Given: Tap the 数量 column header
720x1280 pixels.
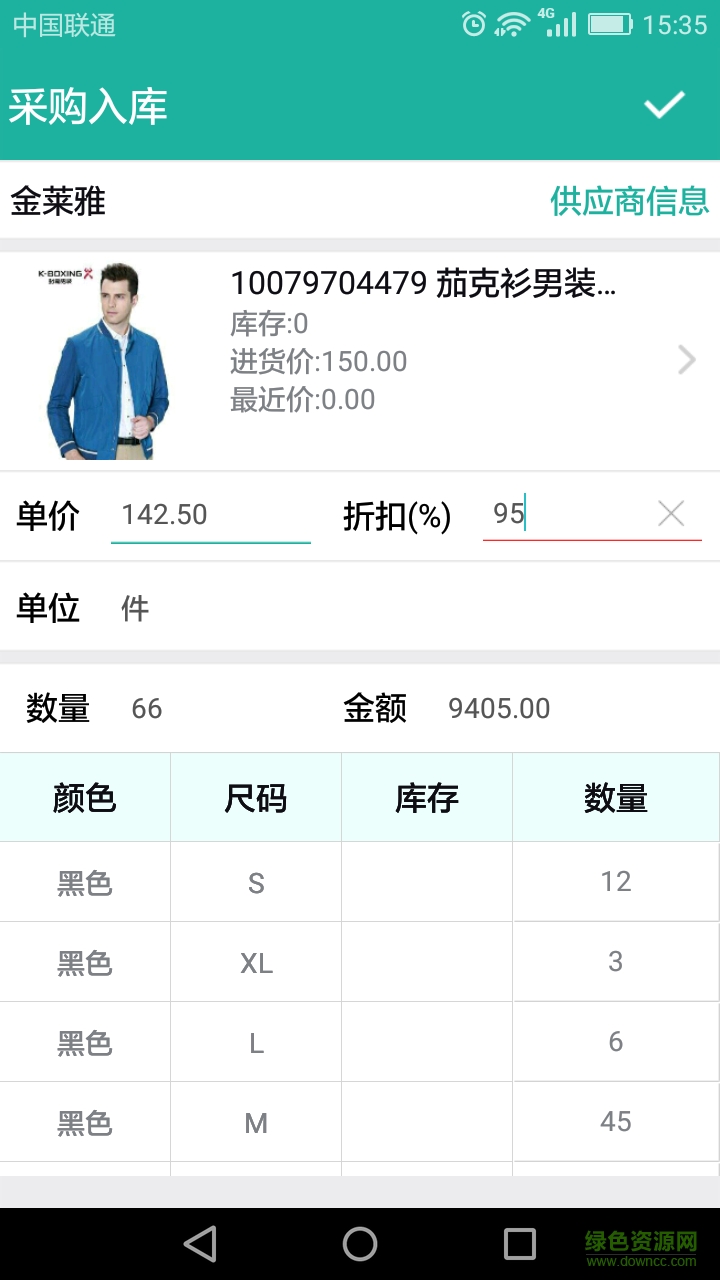Looking at the screenshot, I should tap(616, 797).
